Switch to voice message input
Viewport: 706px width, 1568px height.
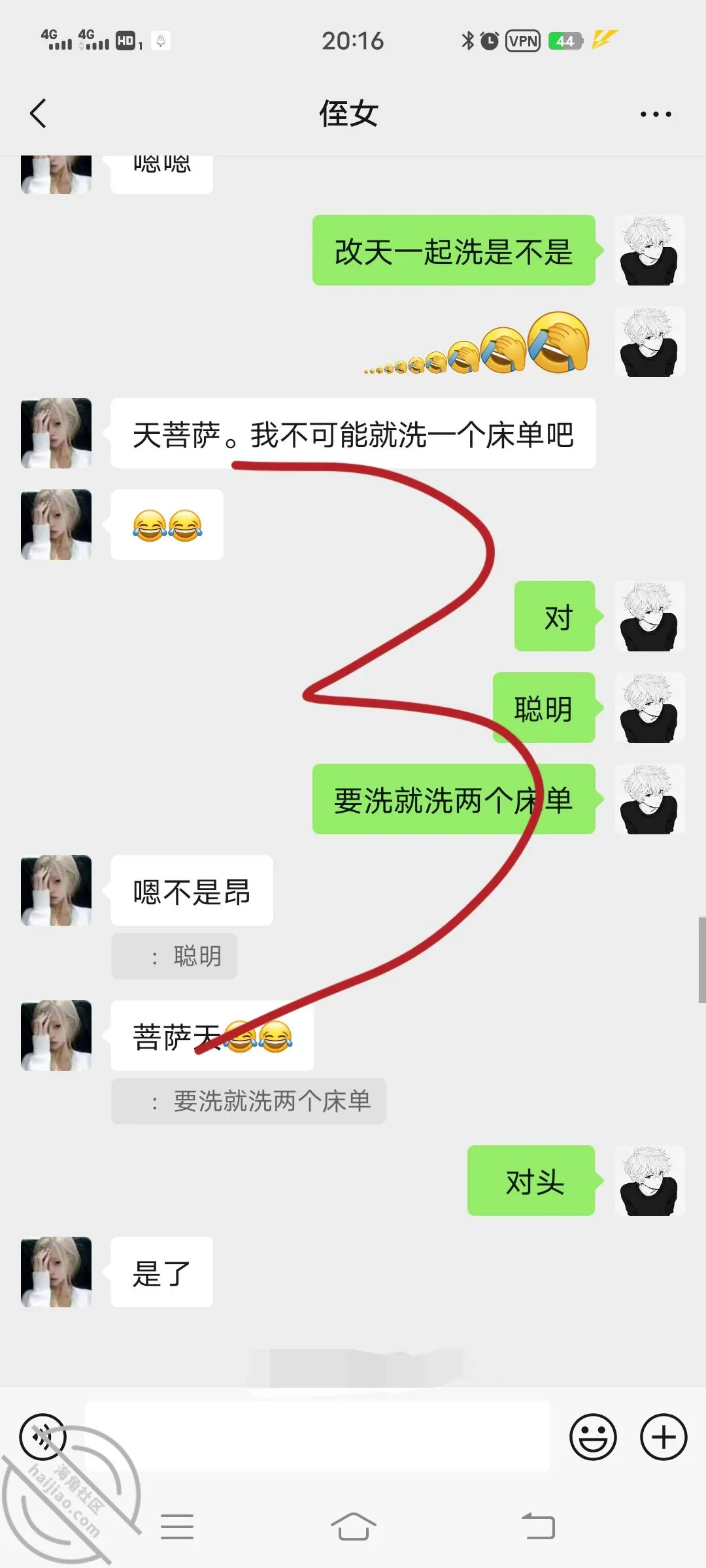(43, 1437)
